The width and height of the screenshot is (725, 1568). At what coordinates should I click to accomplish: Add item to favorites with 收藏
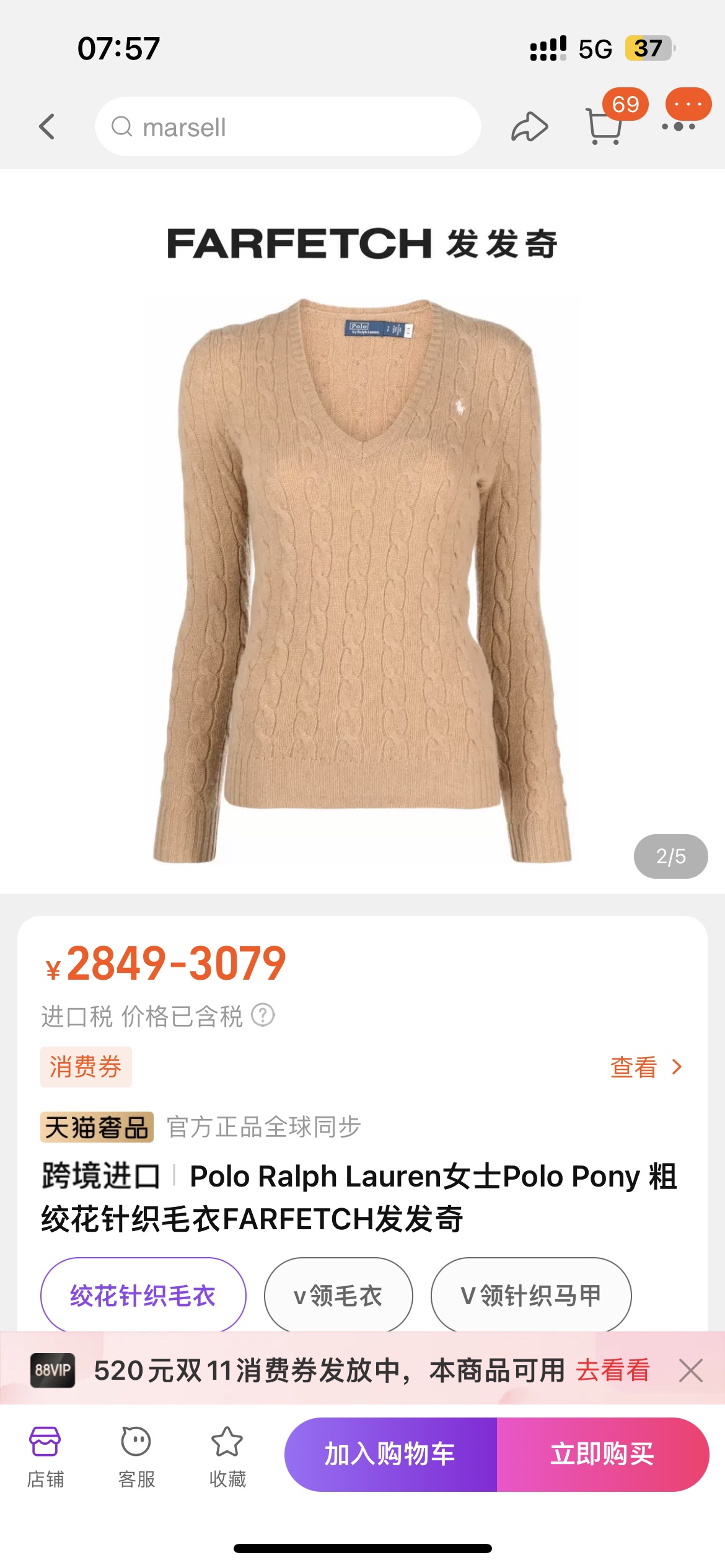pos(227,1457)
